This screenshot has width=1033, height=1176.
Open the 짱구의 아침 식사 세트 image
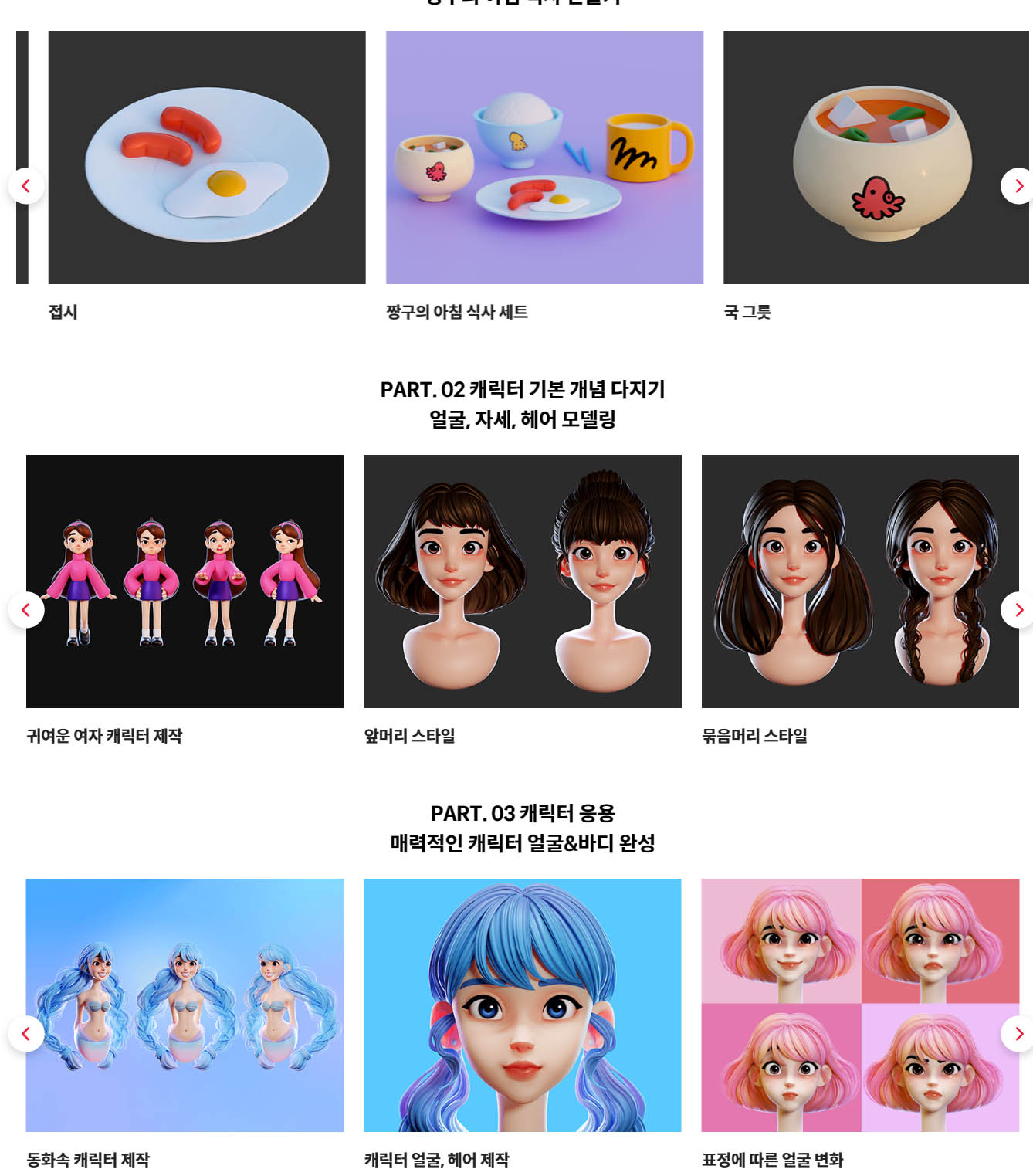pos(544,158)
